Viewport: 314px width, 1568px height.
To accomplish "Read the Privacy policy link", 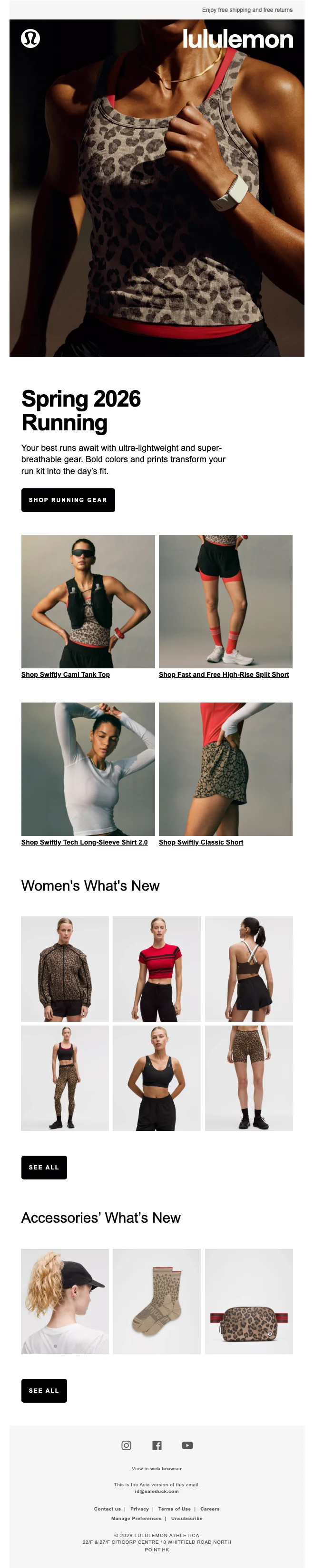I will (139, 1509).
